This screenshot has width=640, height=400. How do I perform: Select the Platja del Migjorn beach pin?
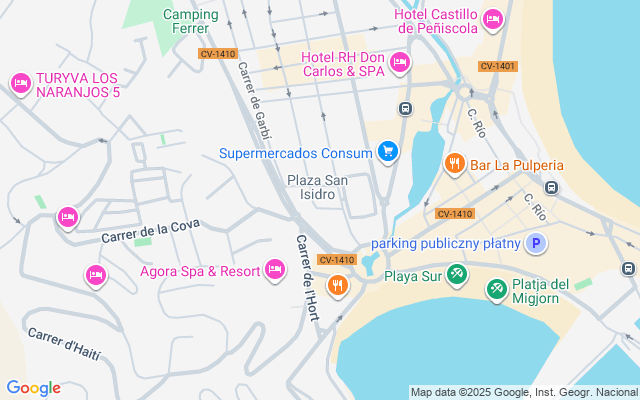496,290
